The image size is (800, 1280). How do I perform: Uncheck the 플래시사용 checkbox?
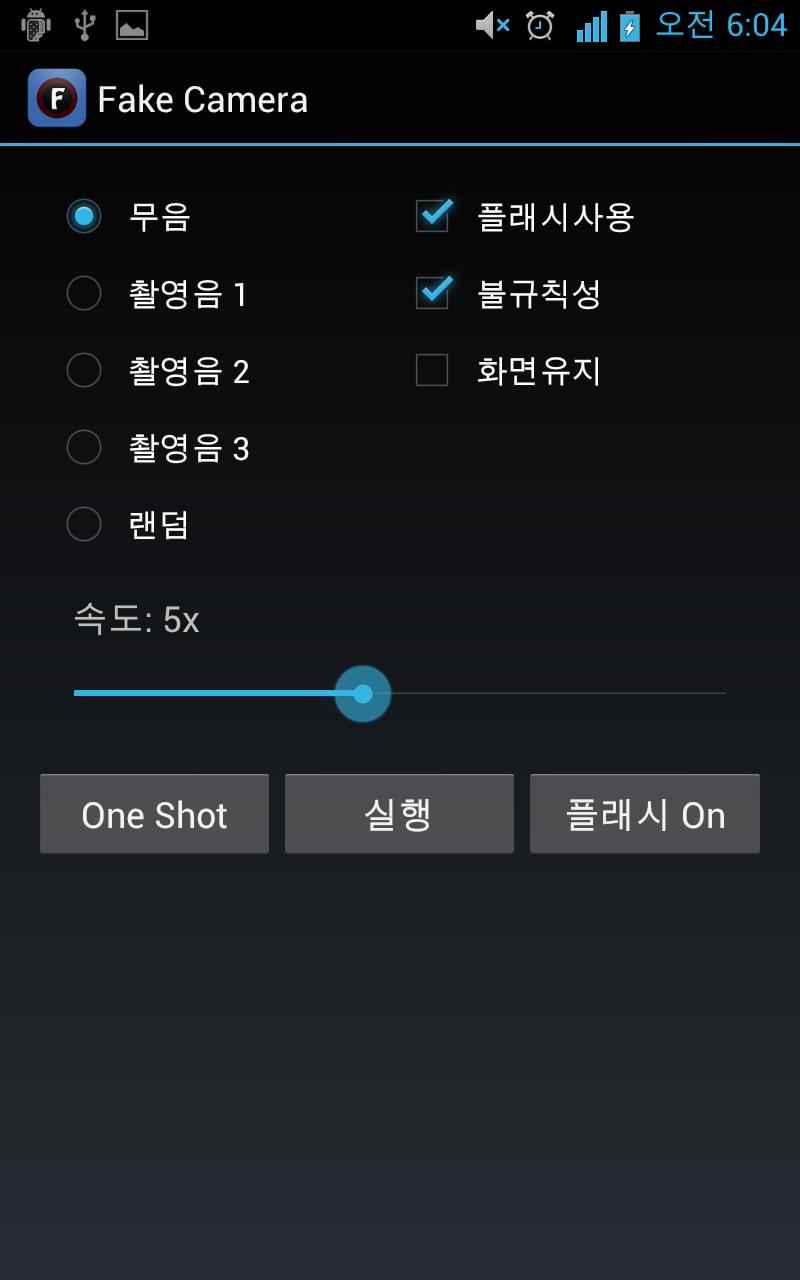tap(432, 216)
